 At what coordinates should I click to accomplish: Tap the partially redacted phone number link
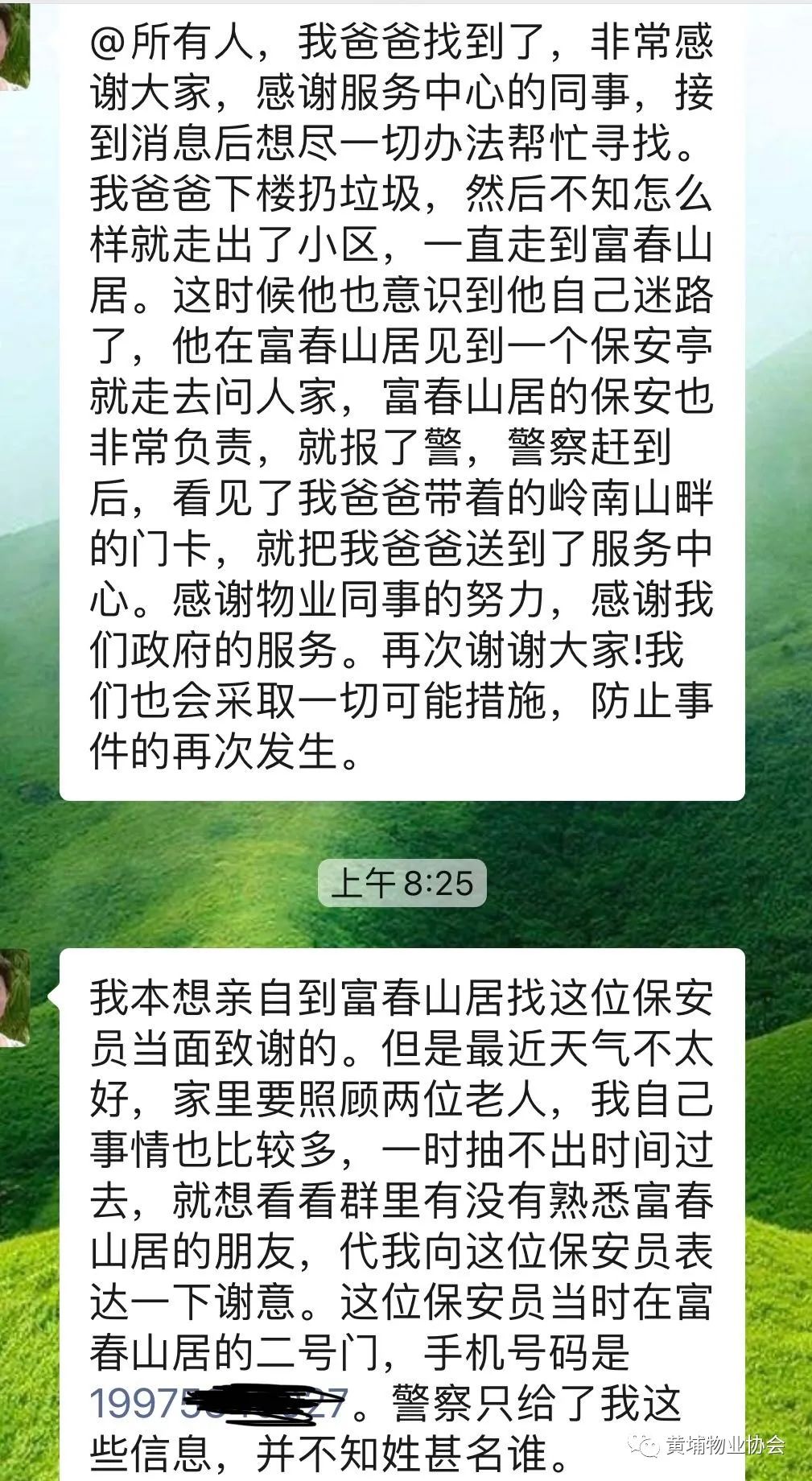pos(217,1404)
